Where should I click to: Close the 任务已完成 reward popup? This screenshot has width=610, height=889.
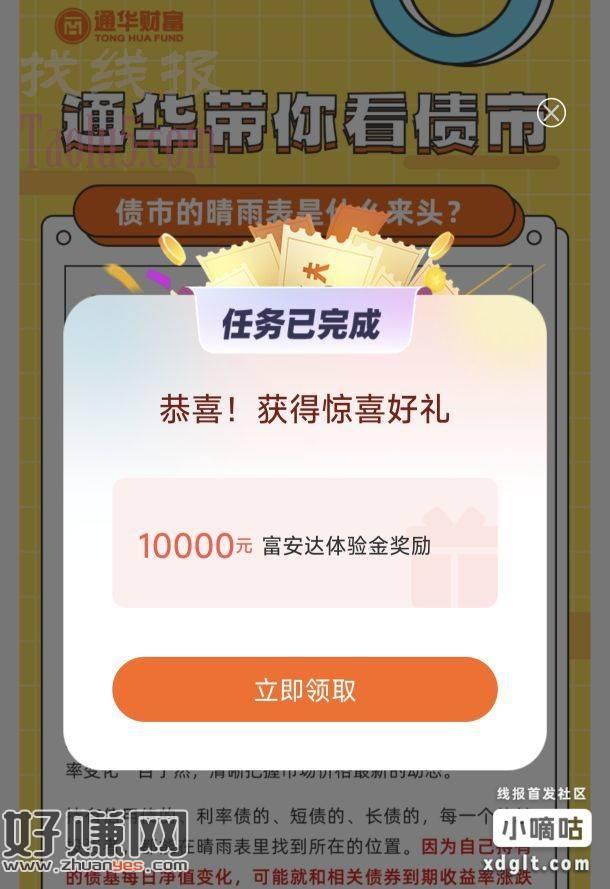[x=551, y=112]
